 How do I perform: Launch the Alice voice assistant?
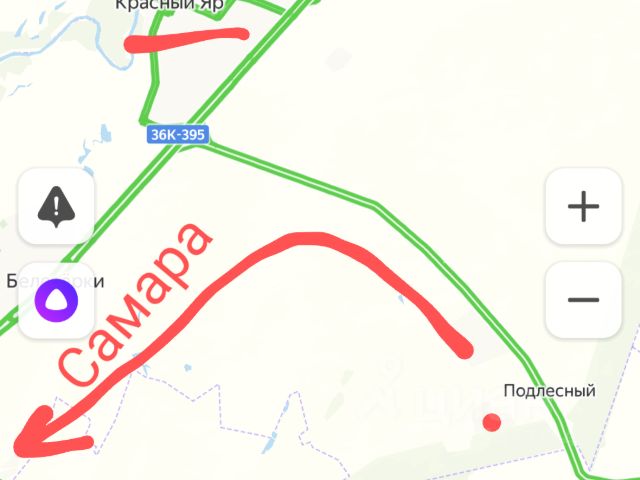pos(57,299)
